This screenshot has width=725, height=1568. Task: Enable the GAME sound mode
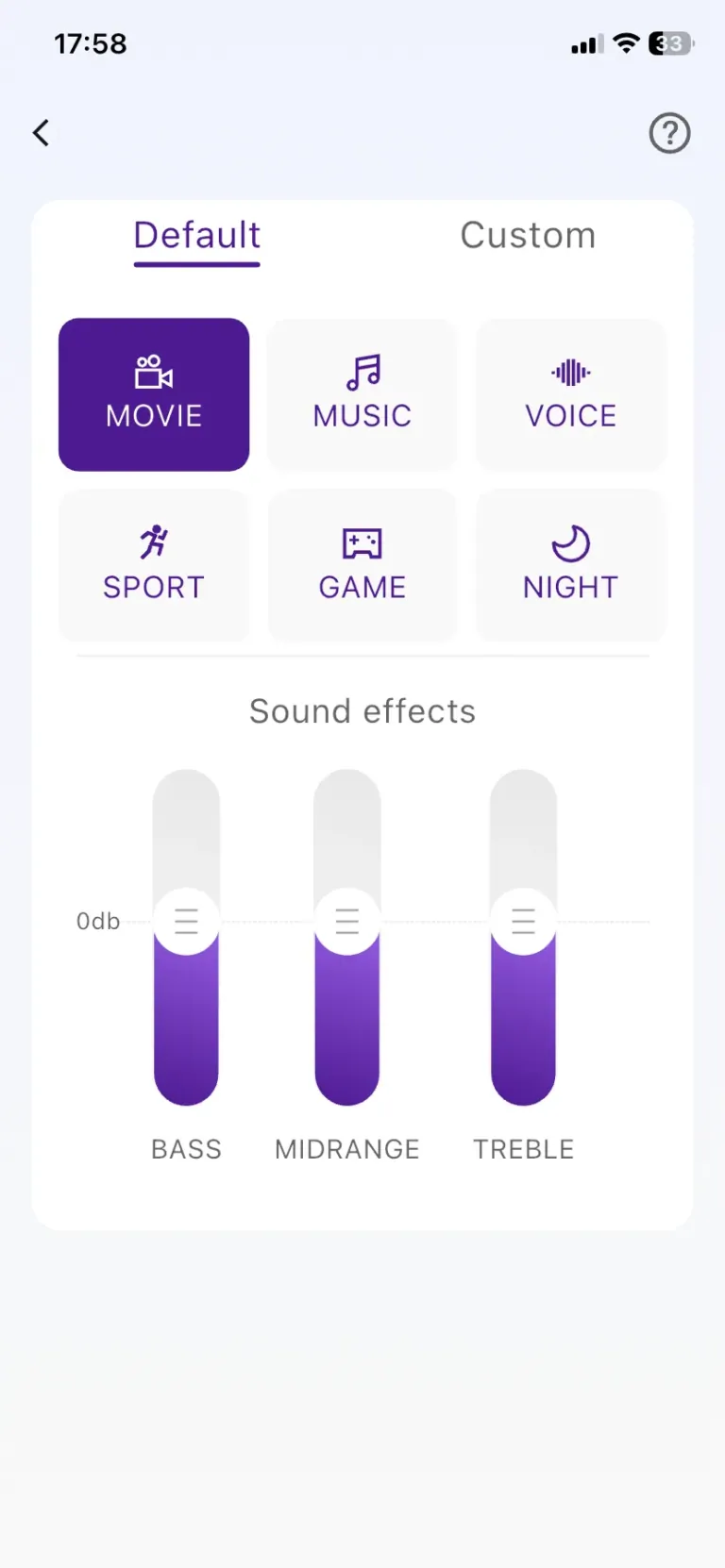click(x=362, y=565)
